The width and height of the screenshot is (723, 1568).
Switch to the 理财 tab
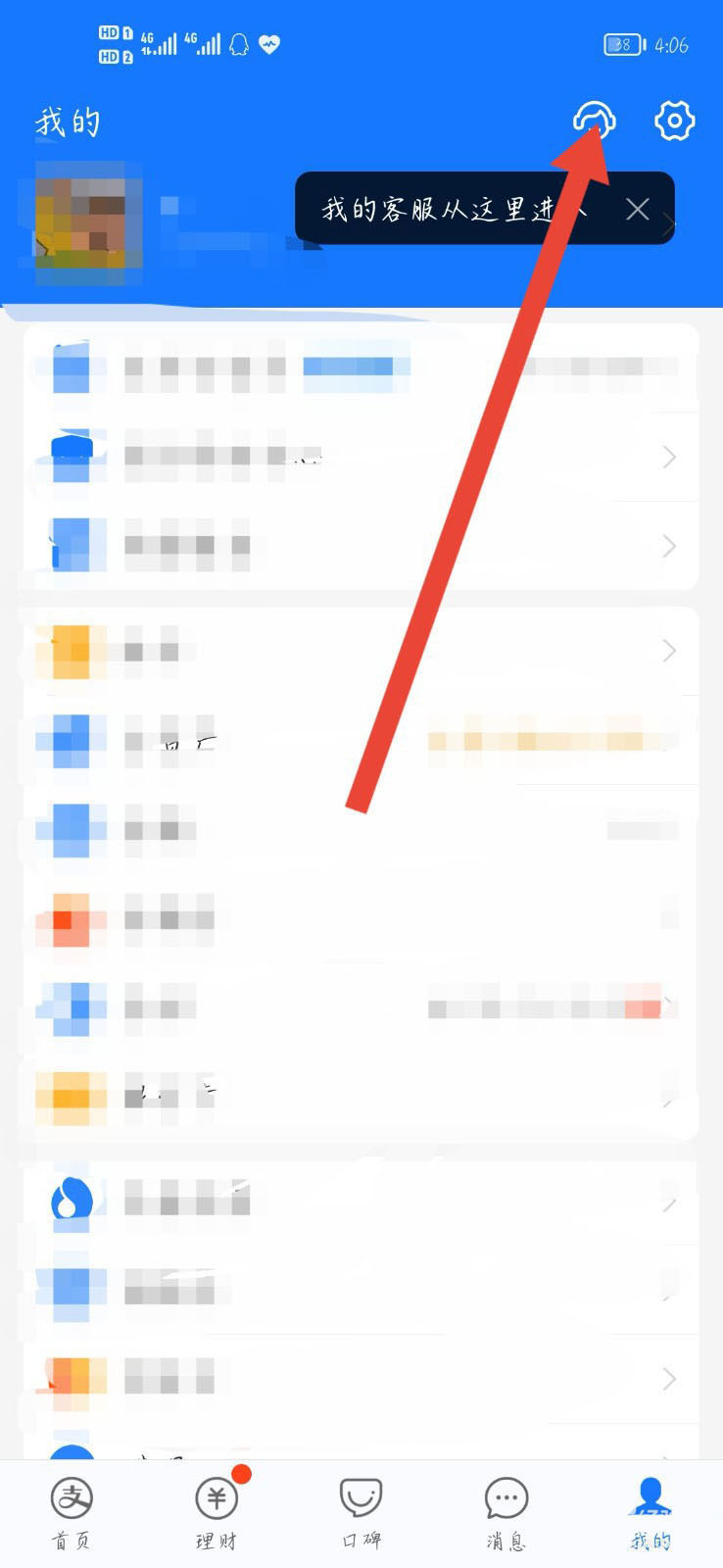click(217, 1512)
